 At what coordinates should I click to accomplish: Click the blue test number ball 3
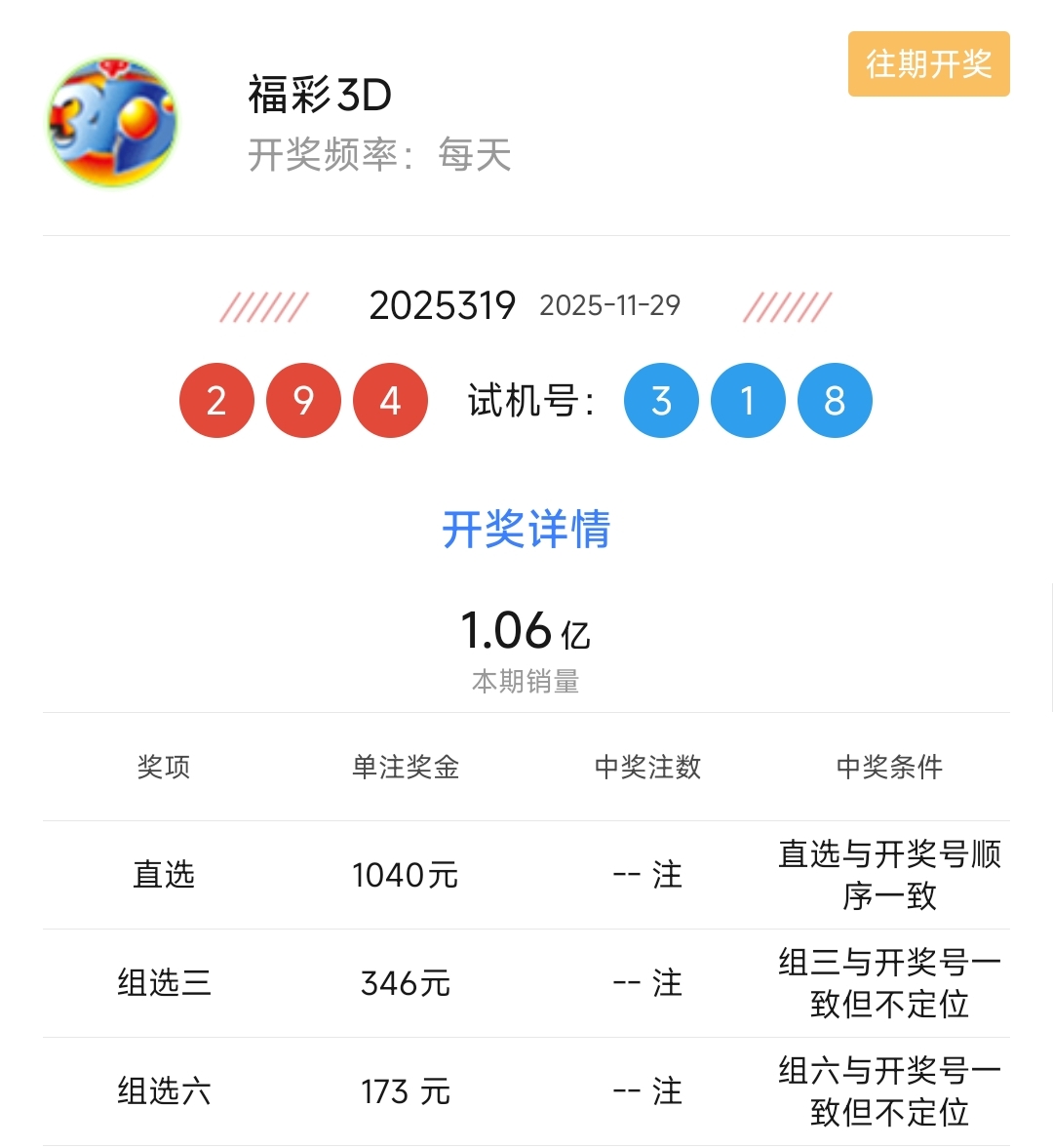point(661,400)
